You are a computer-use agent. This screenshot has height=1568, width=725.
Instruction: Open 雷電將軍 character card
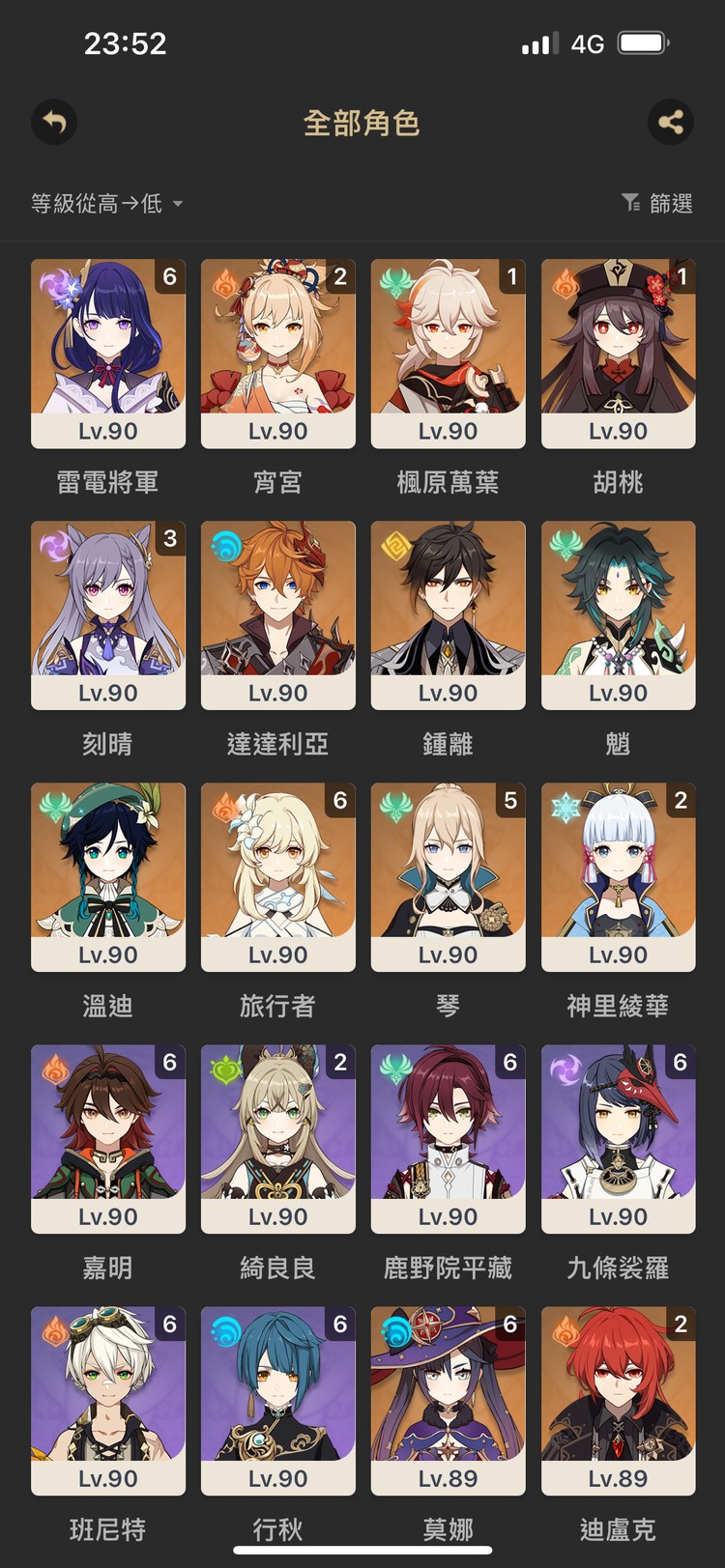pos(108,353)
